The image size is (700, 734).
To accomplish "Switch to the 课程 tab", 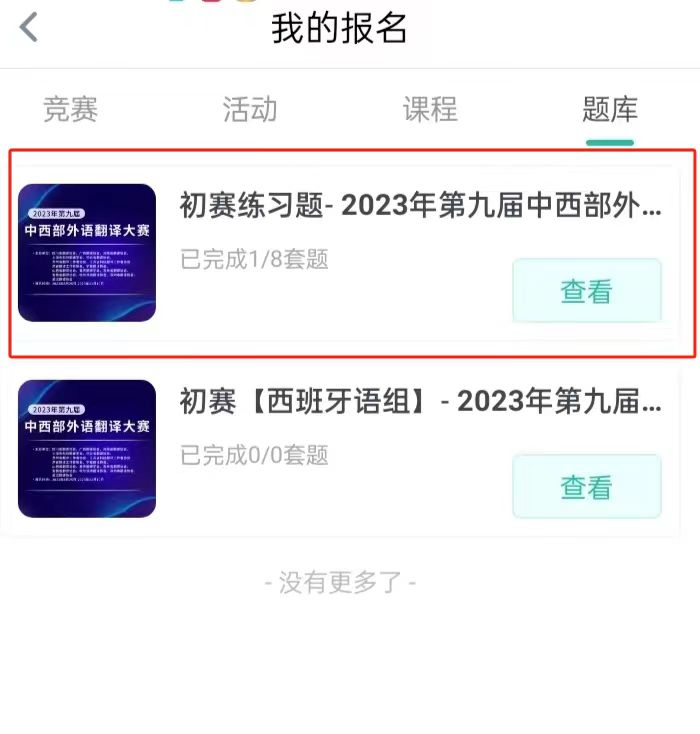I will 430,109.
